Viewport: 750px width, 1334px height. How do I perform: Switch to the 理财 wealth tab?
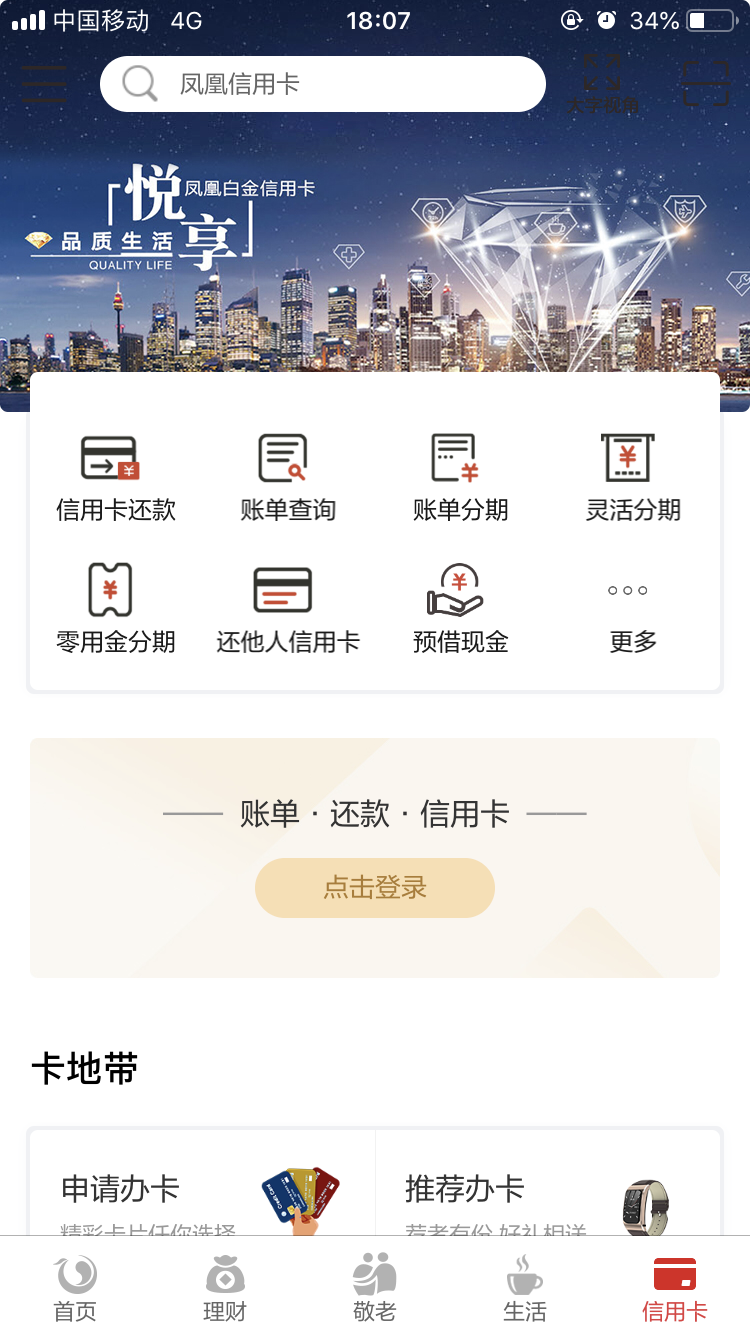(x=225, y=1287)
